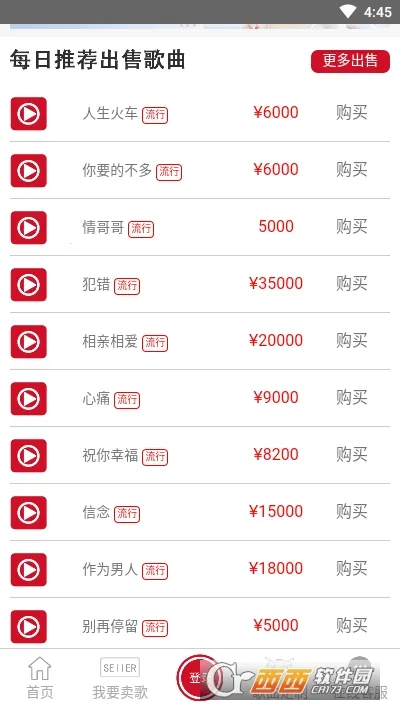Buy 人生火车 with its 购买 button
The height and width of the screenshot is (710, 400).
352,113
